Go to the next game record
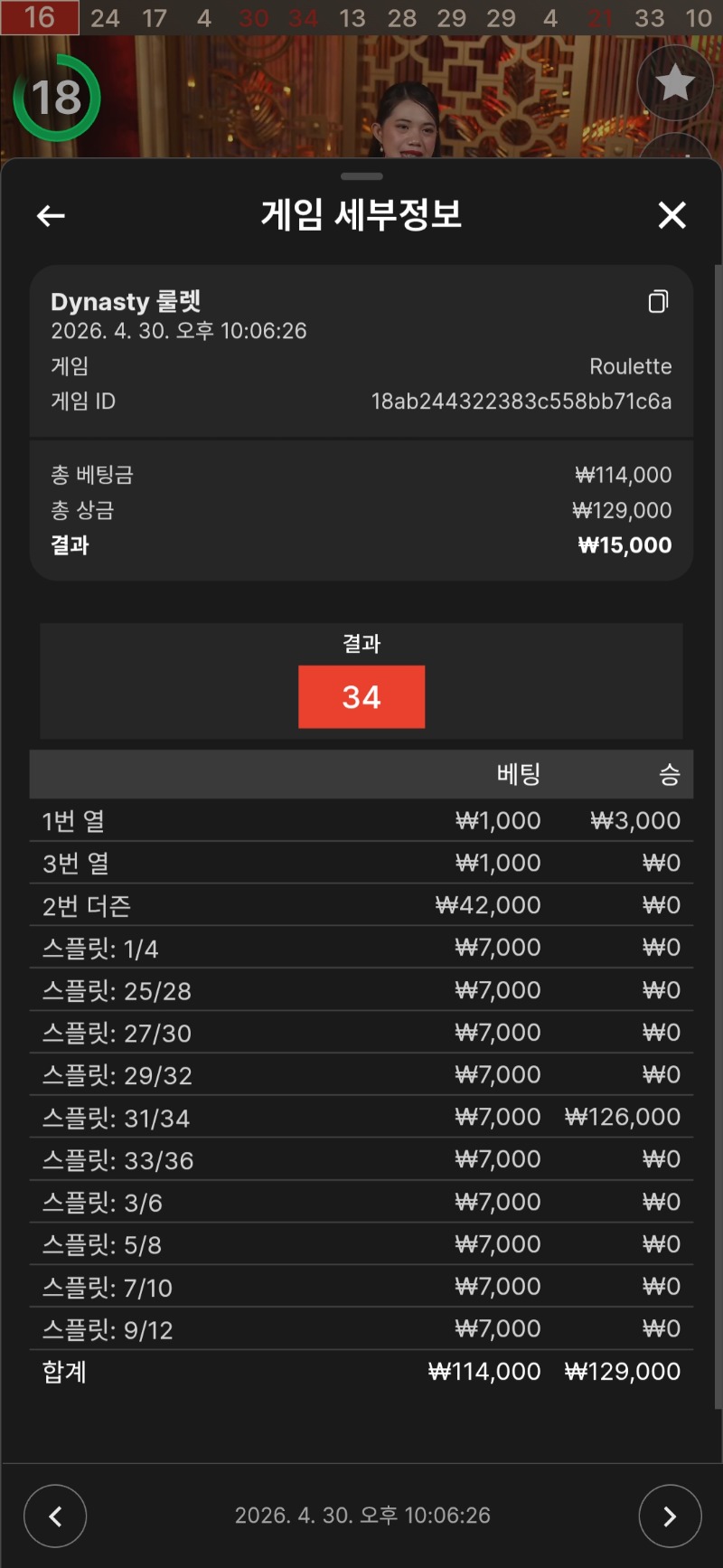Screen dimensions: 723x1568 pos(669,1516)
